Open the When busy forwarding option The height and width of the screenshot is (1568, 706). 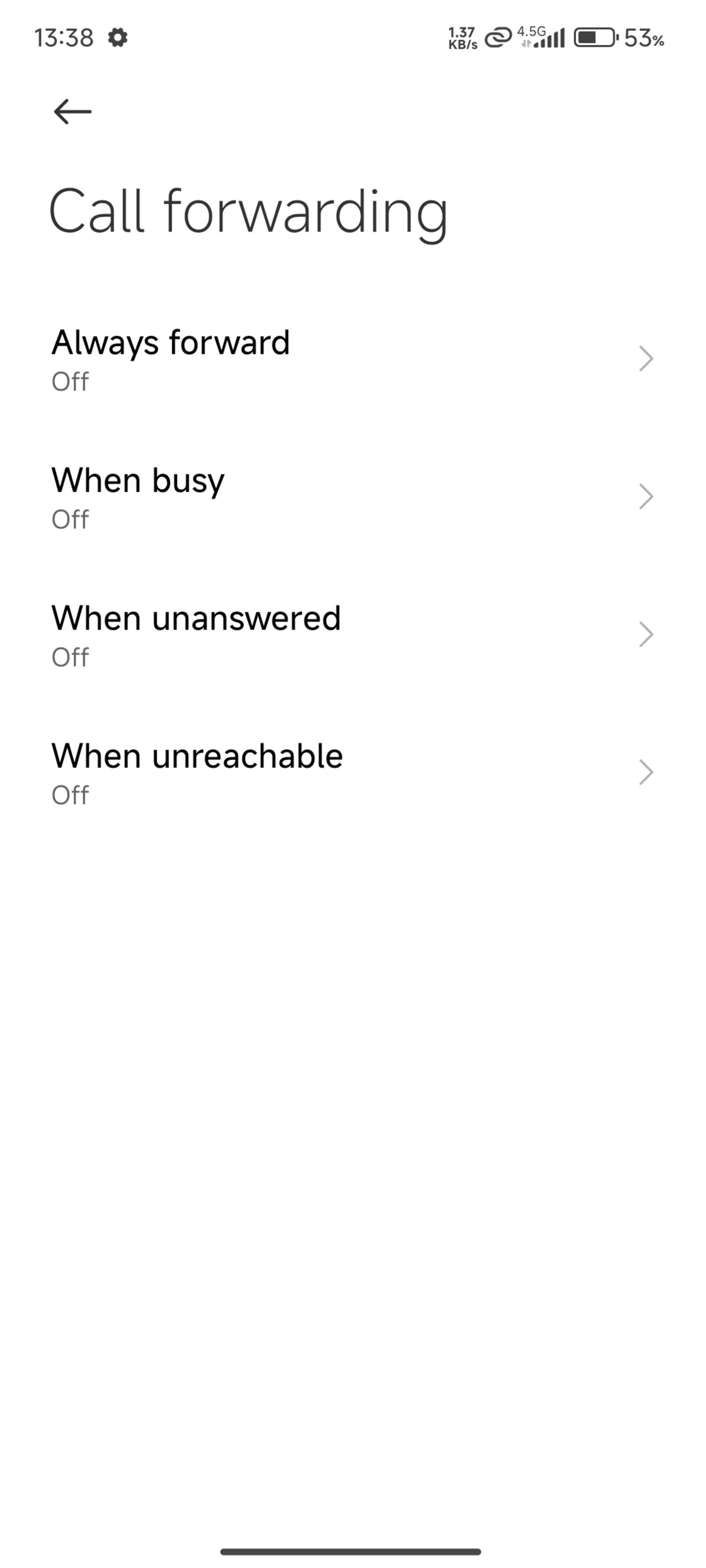click(352, 497)
